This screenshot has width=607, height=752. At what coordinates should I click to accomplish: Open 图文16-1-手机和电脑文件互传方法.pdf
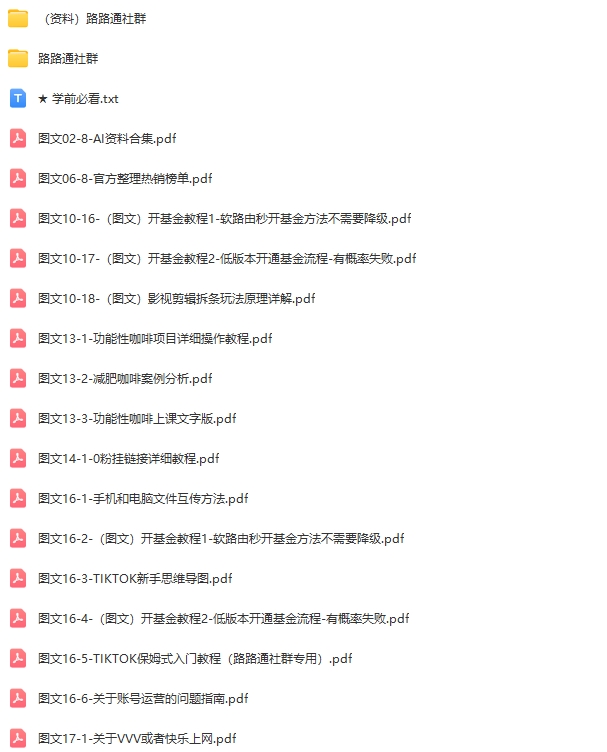[x=143, y=498]
